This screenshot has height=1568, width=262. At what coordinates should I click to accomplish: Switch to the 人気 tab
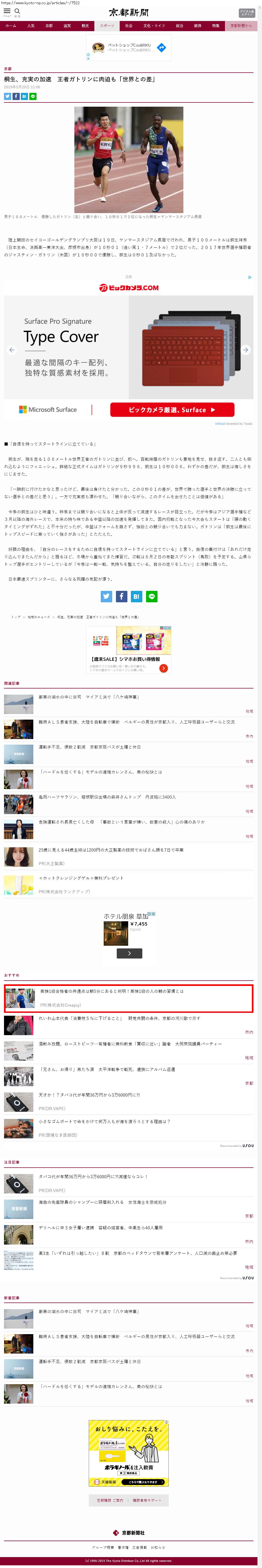click(x=30, y=26)
